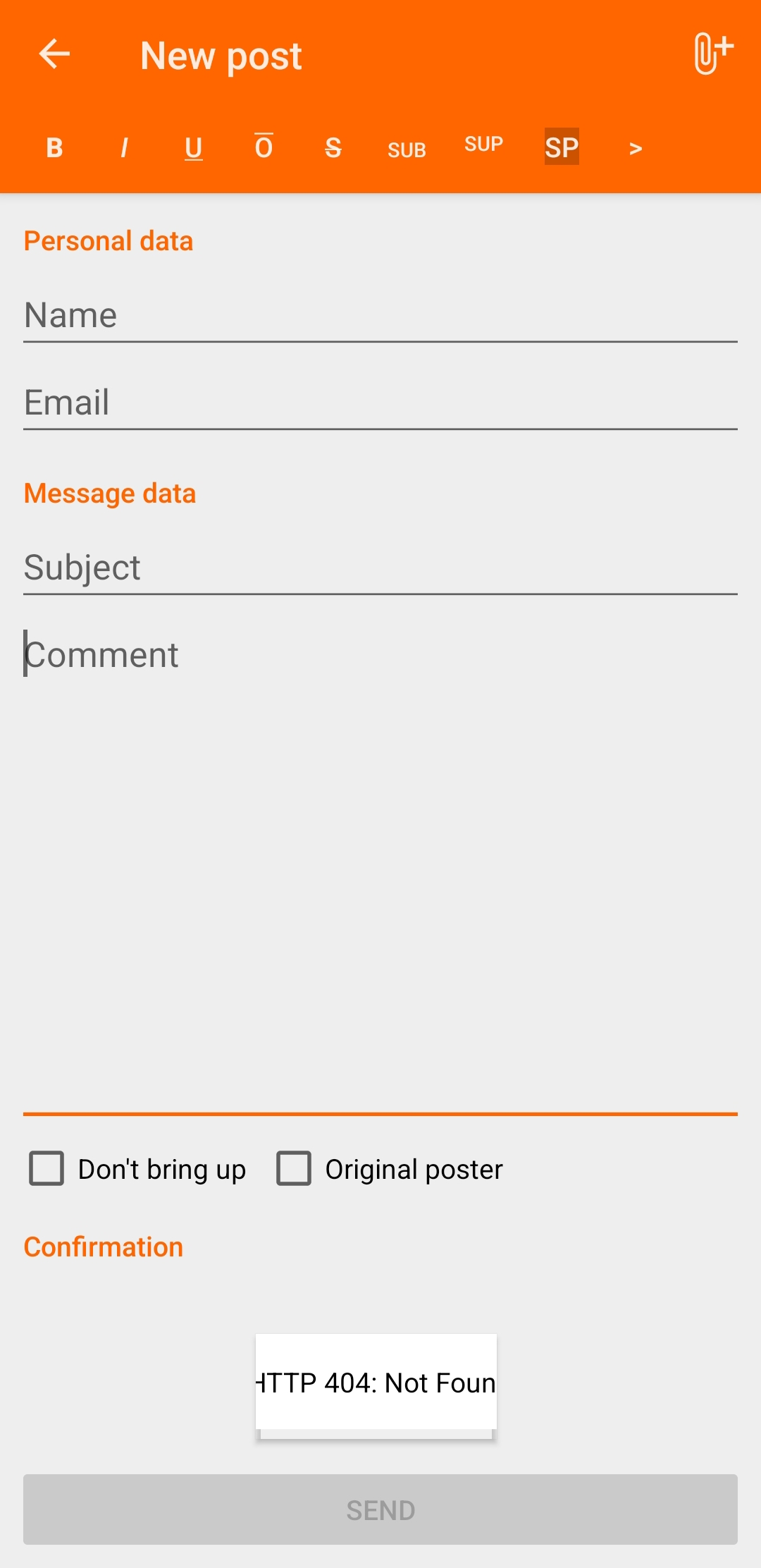
Task: Attach a file to the post
Action: click(x=713, y=54)
